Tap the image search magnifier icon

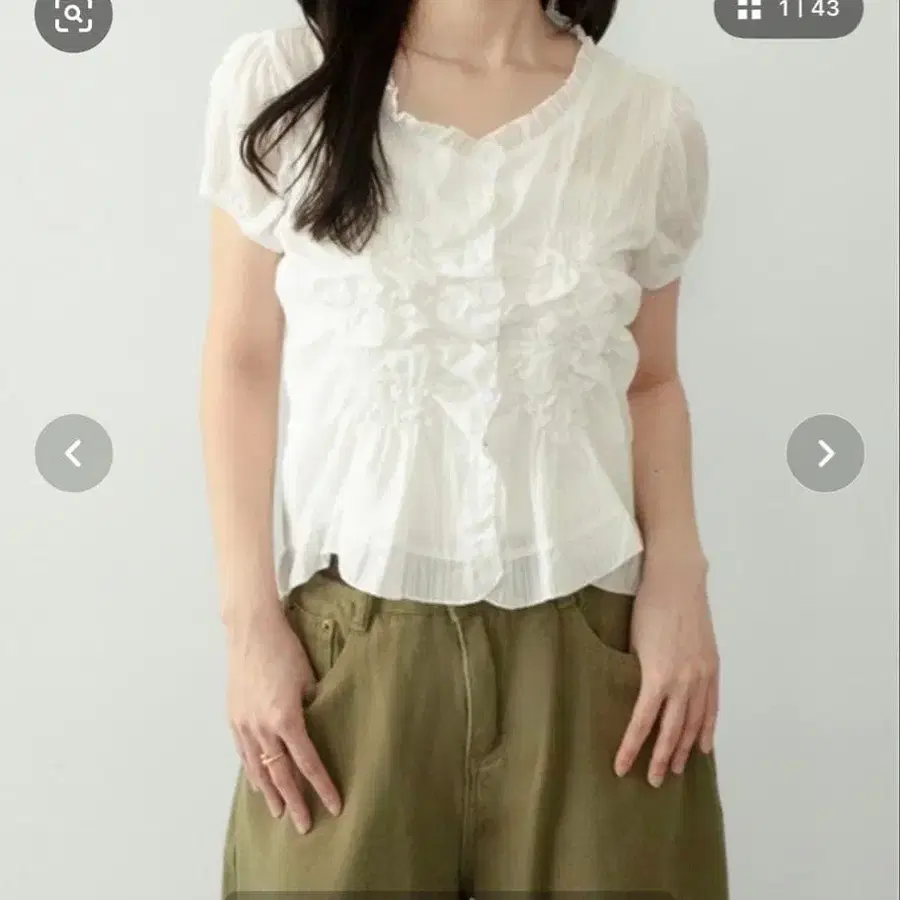(x=73, y=15)
